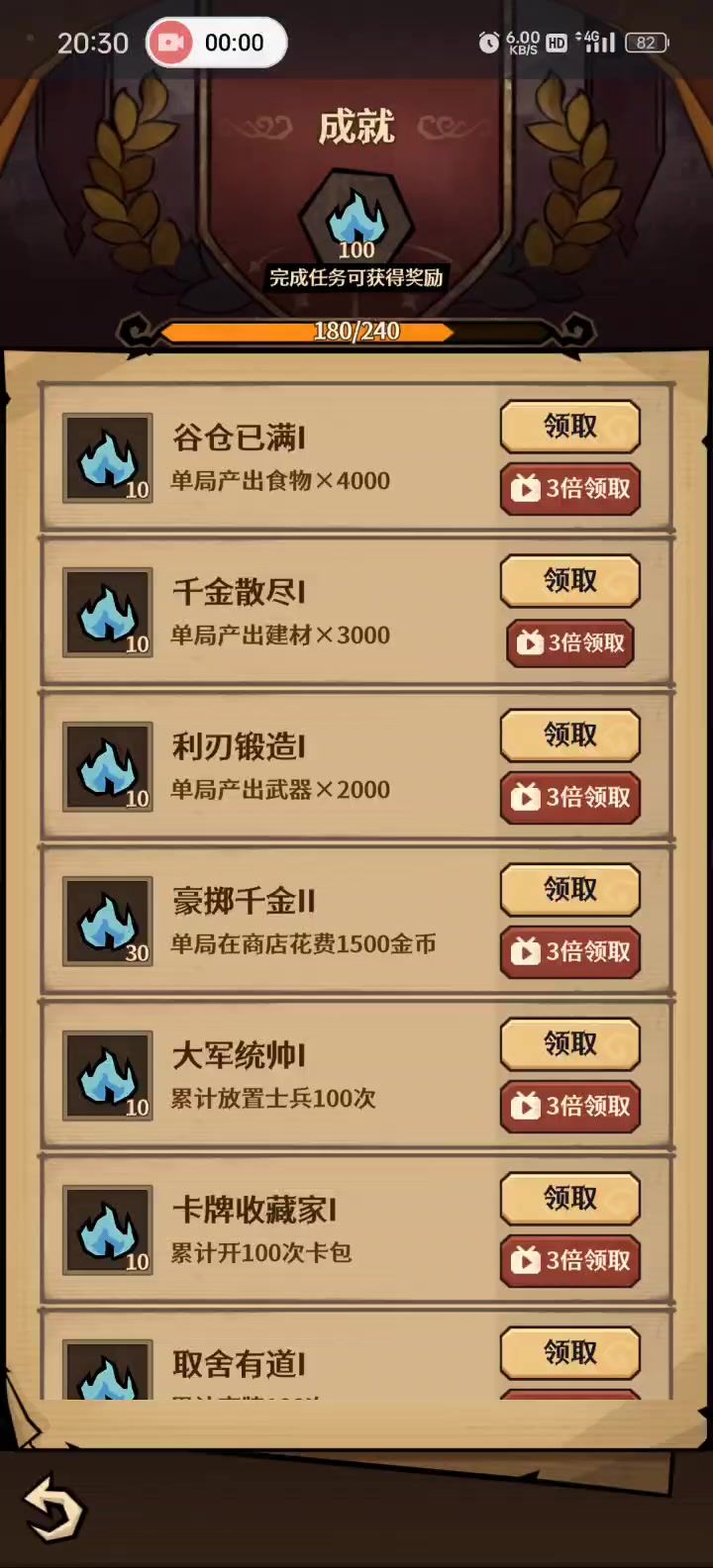This screenshot has height=1568, width=713.
Task: Claim 卡牌收藏家I reward with 领取
Action: (x=569, y=1199)
